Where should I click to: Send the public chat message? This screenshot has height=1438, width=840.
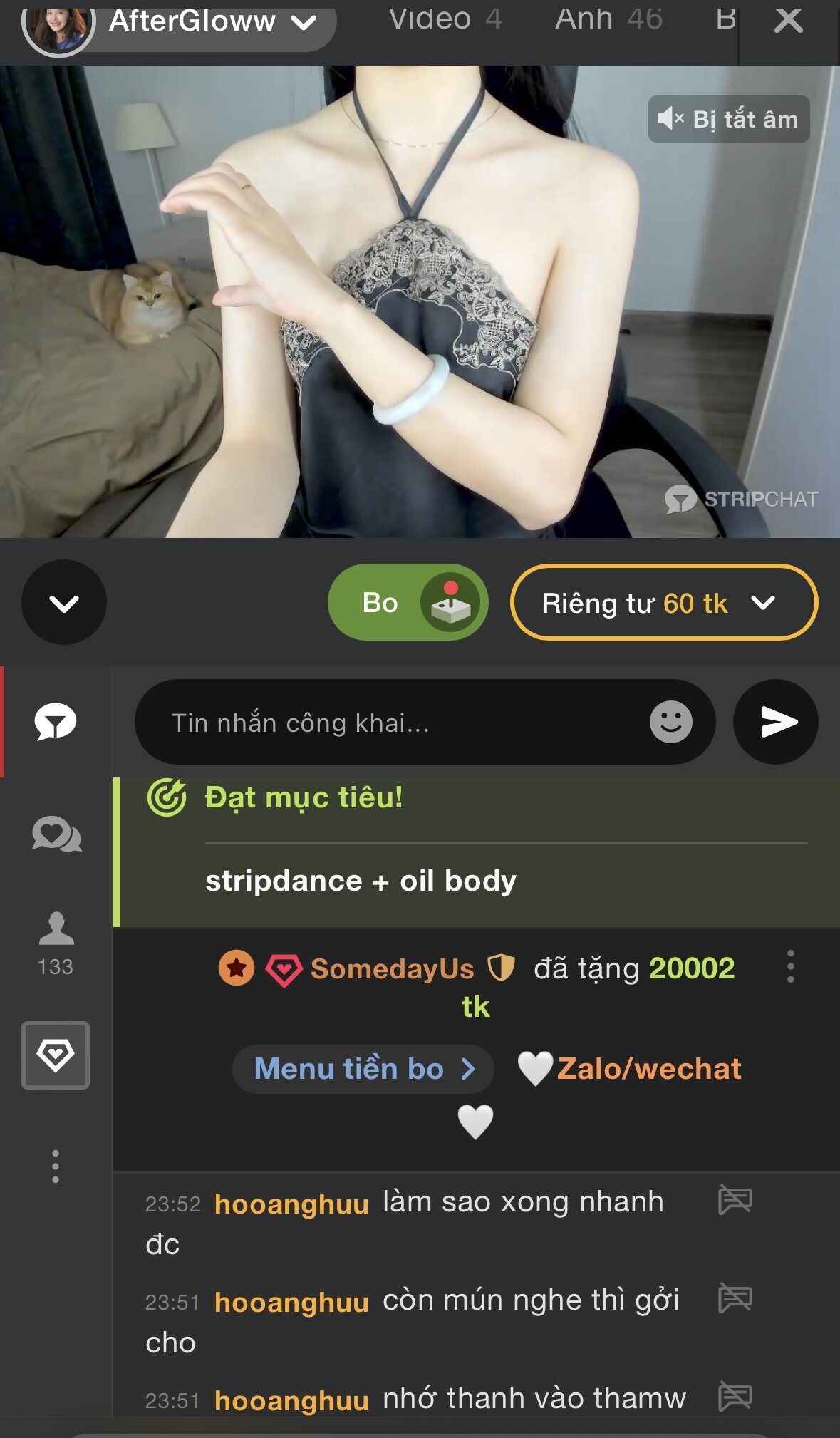click(776, 723)
